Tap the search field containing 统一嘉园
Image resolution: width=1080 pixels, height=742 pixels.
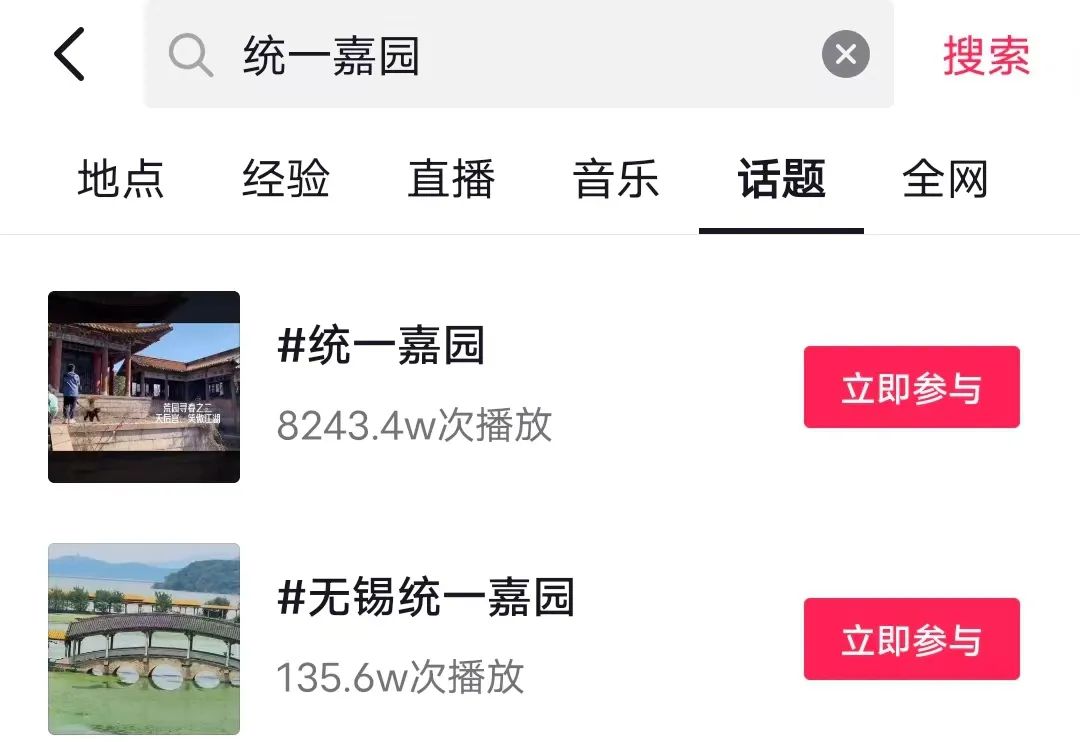coord(500,55)
